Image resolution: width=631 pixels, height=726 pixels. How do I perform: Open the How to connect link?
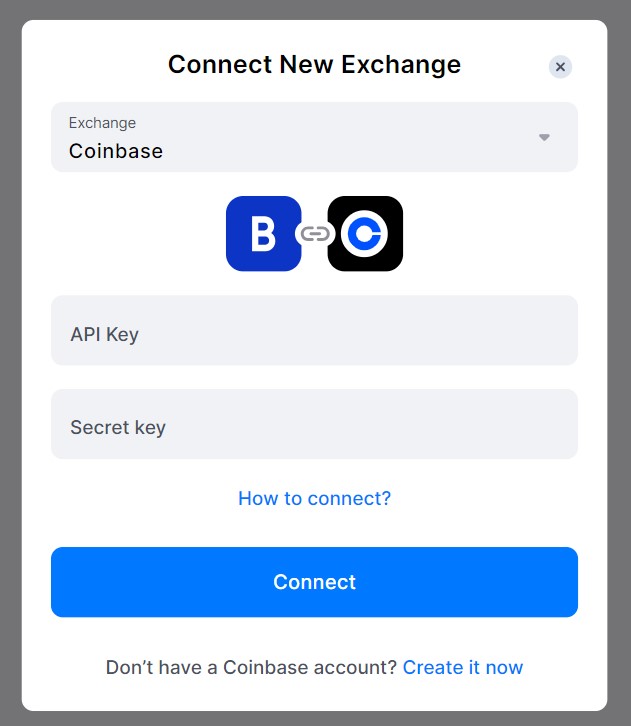pos(314,498)
